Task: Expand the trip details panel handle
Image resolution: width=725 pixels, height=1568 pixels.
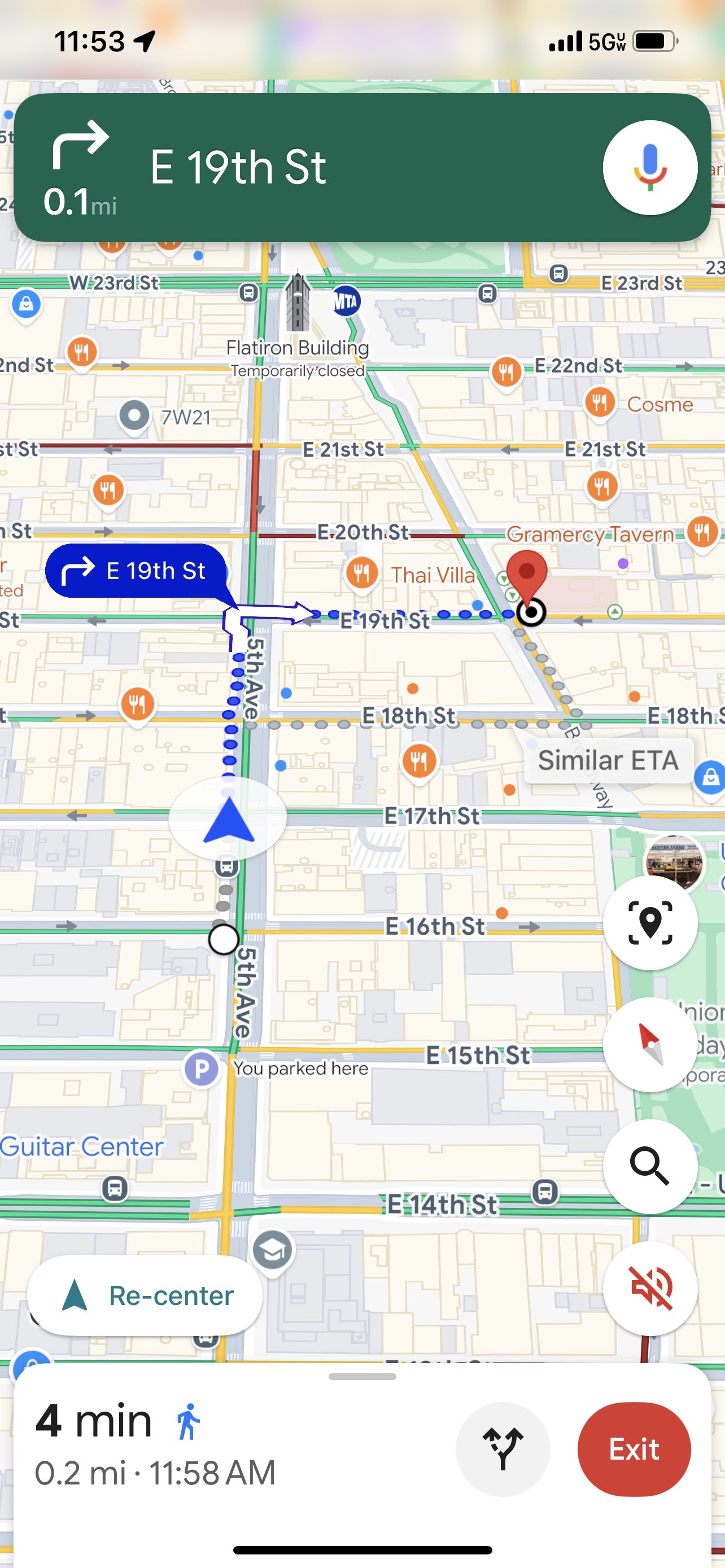Action: (362, 1376)
